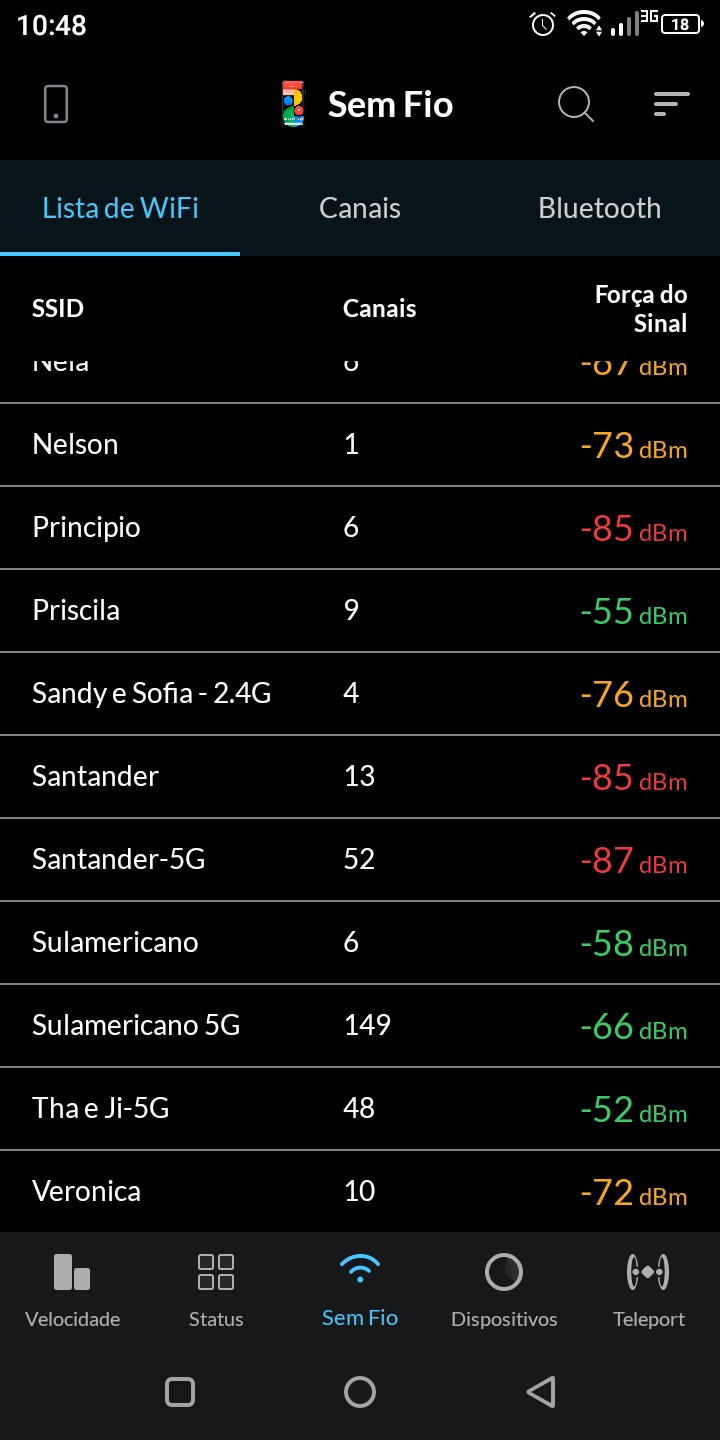Open the Nelson network details
The height and width of the screenshot is (1440, 720).
(360, 445)
